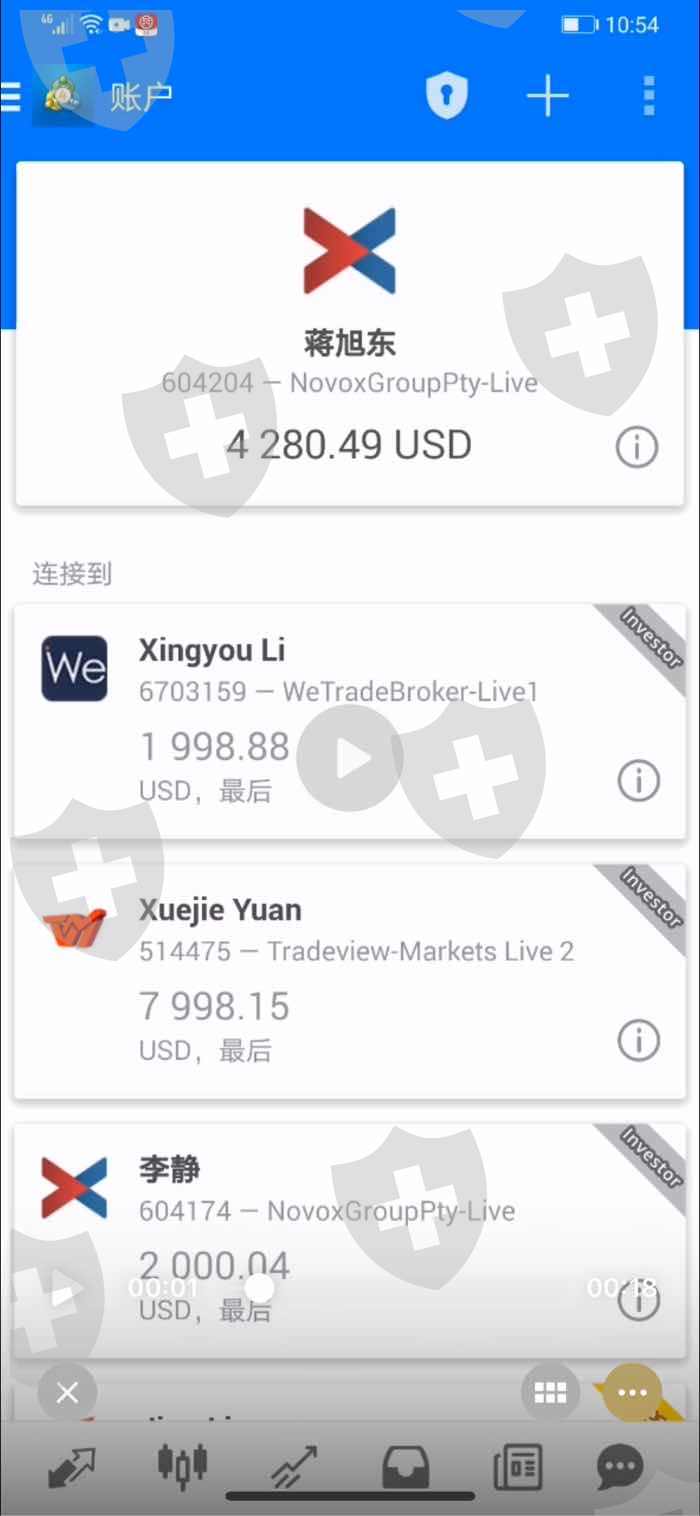Viewport: 700px width, 1516px height.
Task: Tap the seek handle on the video progress bar
Action: [260, 1287]
